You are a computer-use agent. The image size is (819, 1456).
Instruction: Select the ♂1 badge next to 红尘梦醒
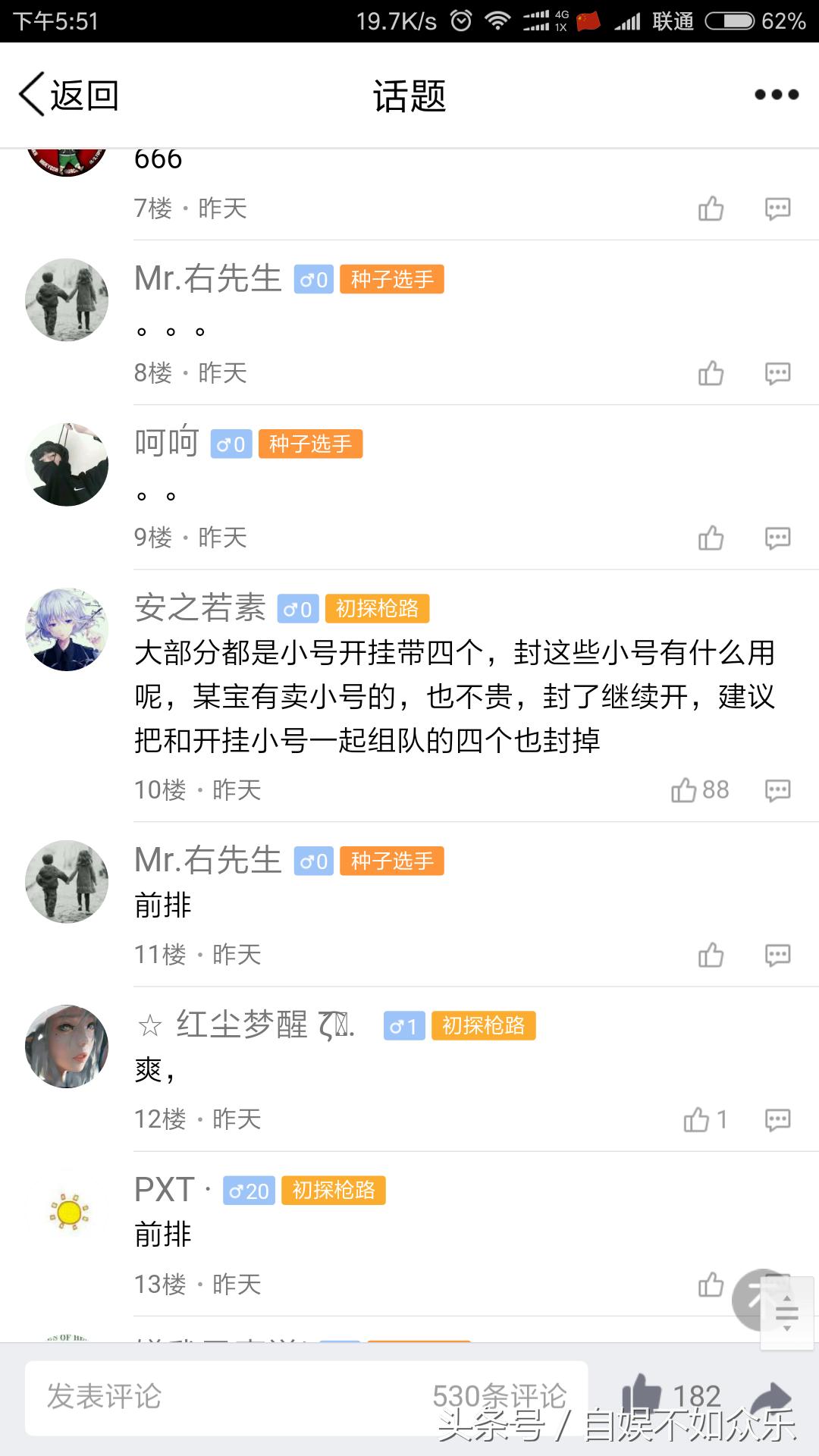[403, 1026]
